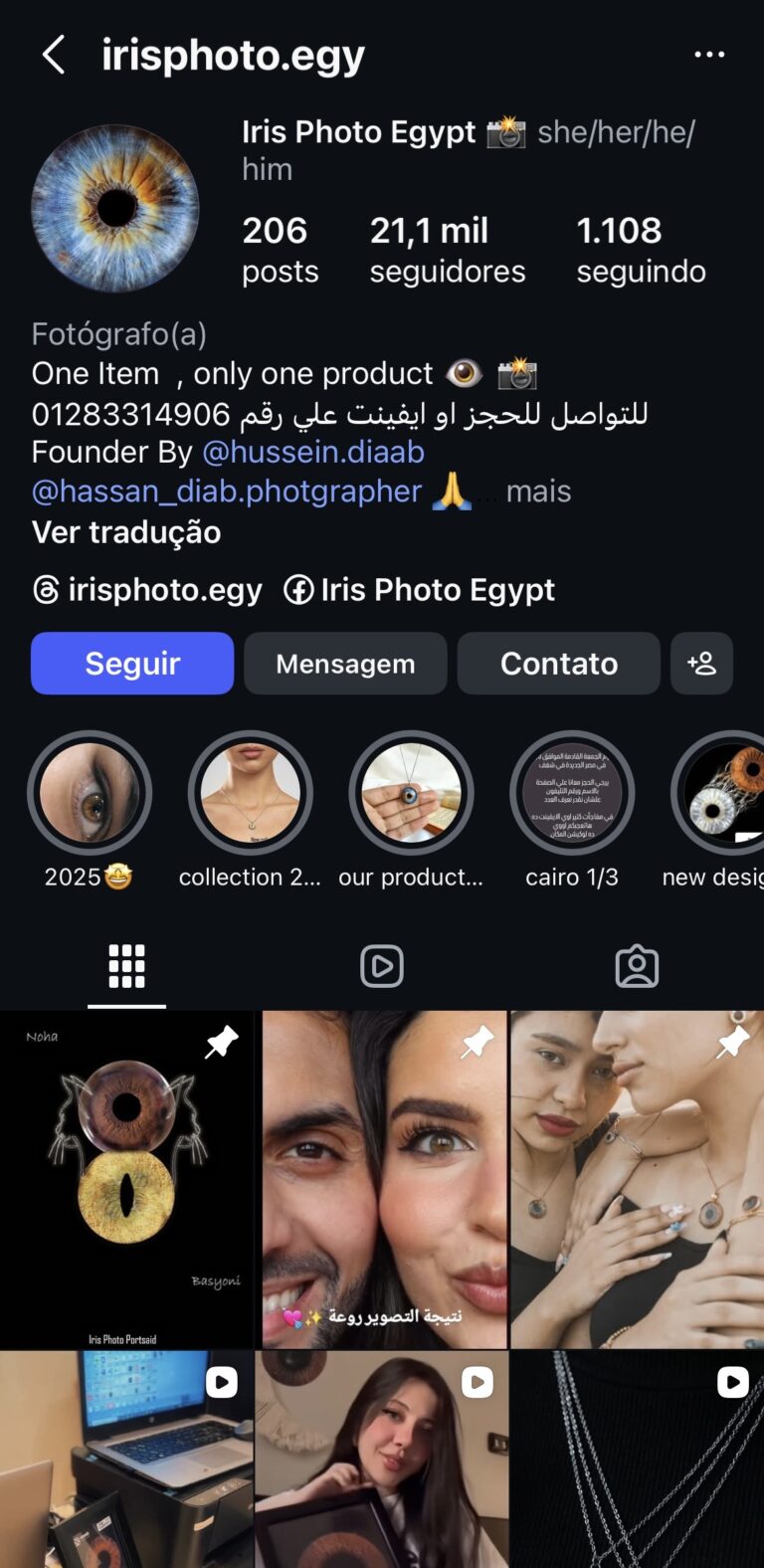Viewport: 764px width, 1568px height.
Task: Click the suggested accounts add-person icon
Action: [701, 663]
